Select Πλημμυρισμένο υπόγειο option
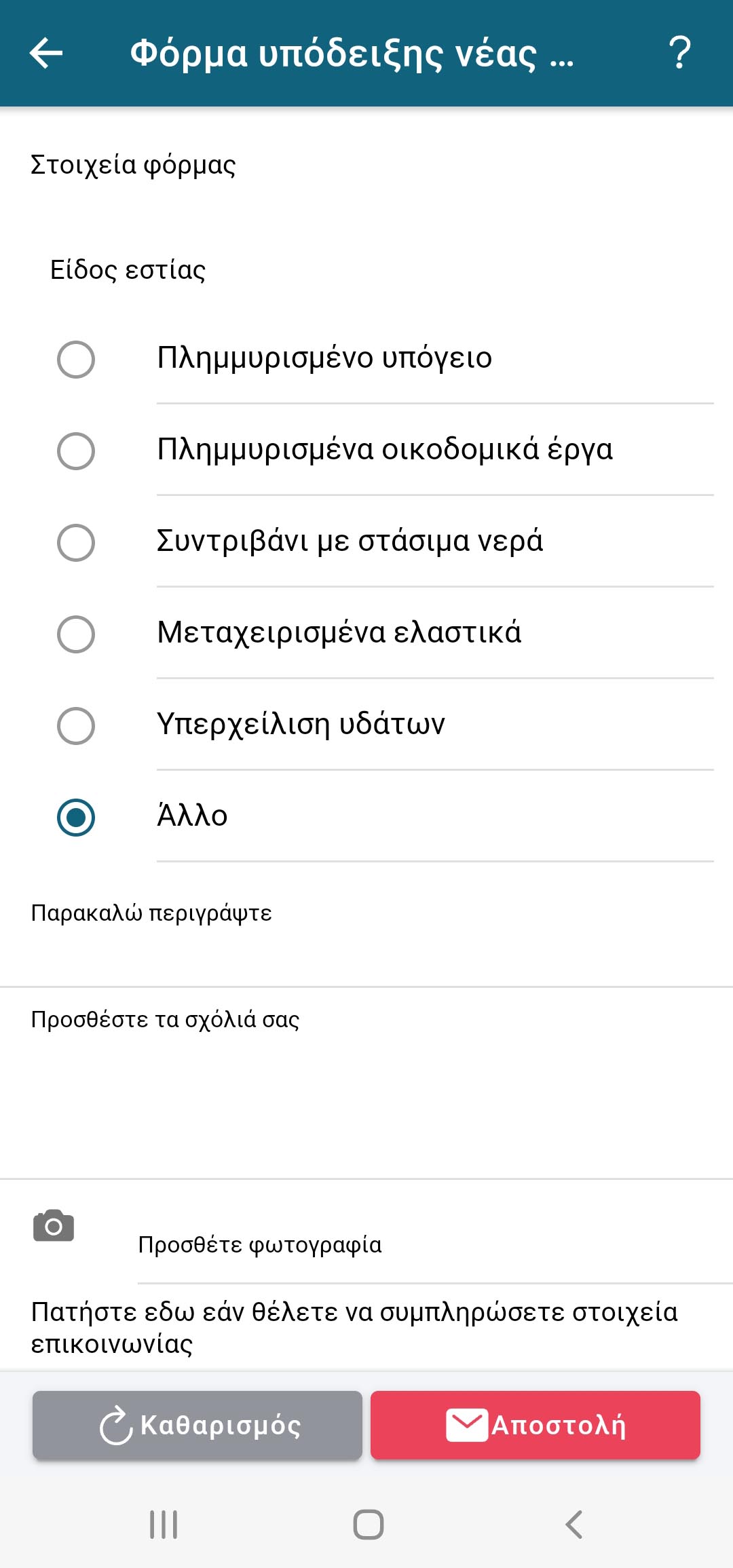The image size is (733, 1568). pos(76,359)
